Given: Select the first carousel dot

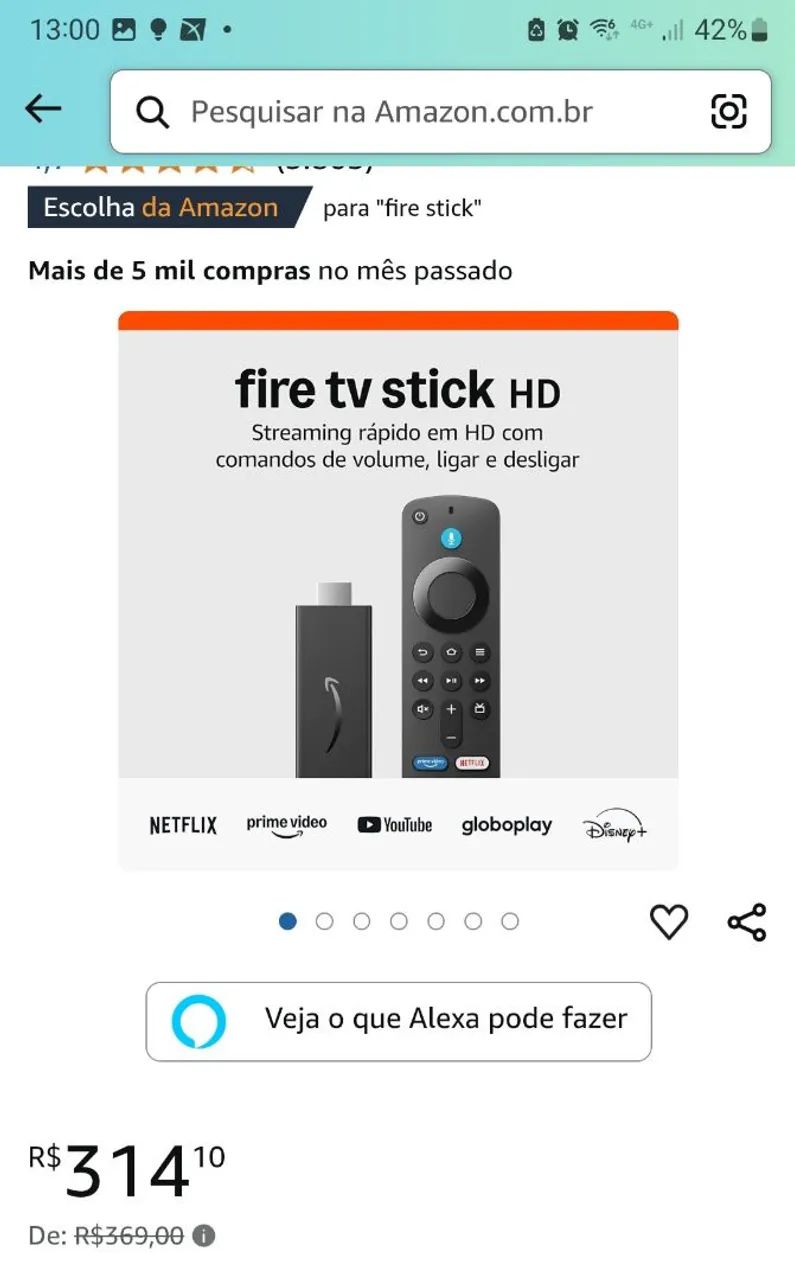Looking at the screenshot, I should tap(287, 920).
